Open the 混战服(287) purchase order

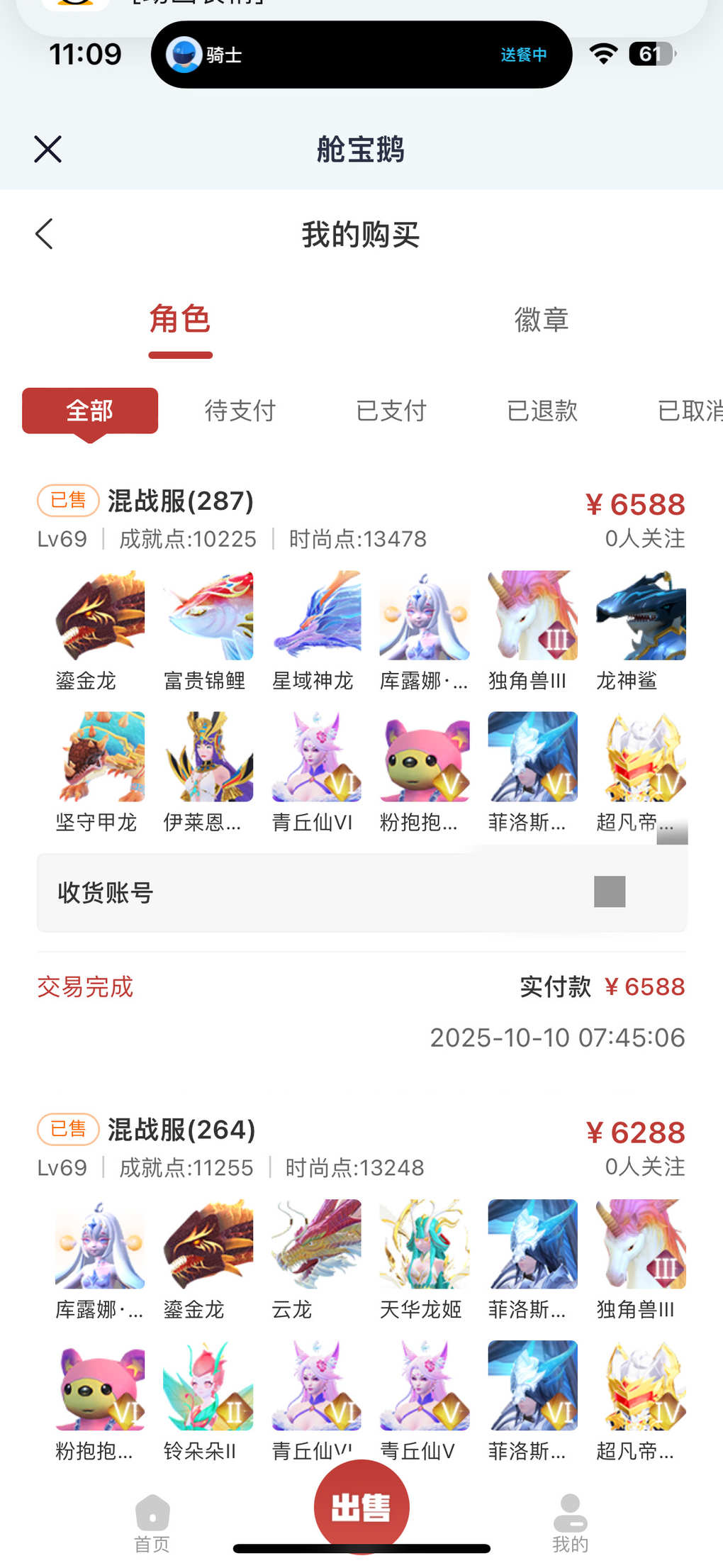[181, 501]
